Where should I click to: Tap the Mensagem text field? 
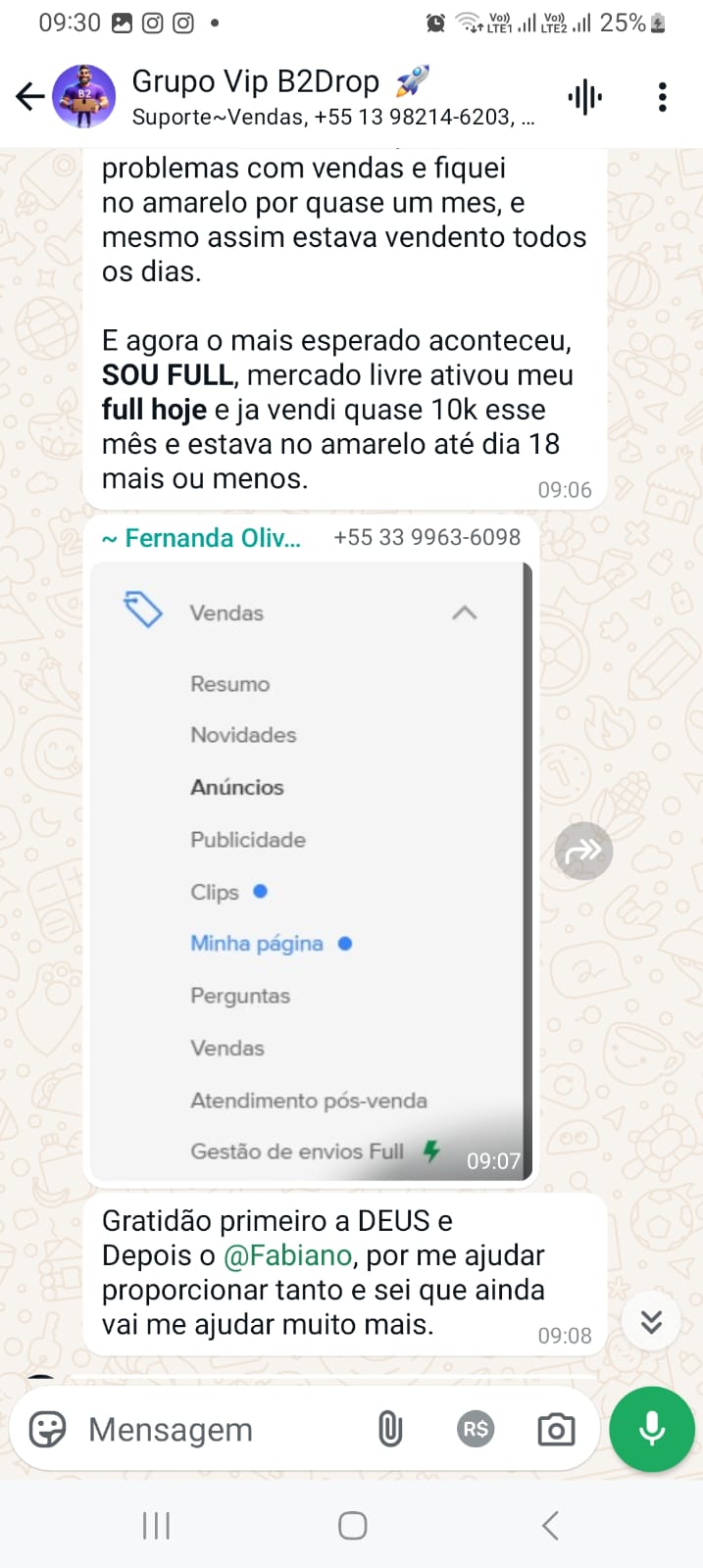[x=216, y=1430]
